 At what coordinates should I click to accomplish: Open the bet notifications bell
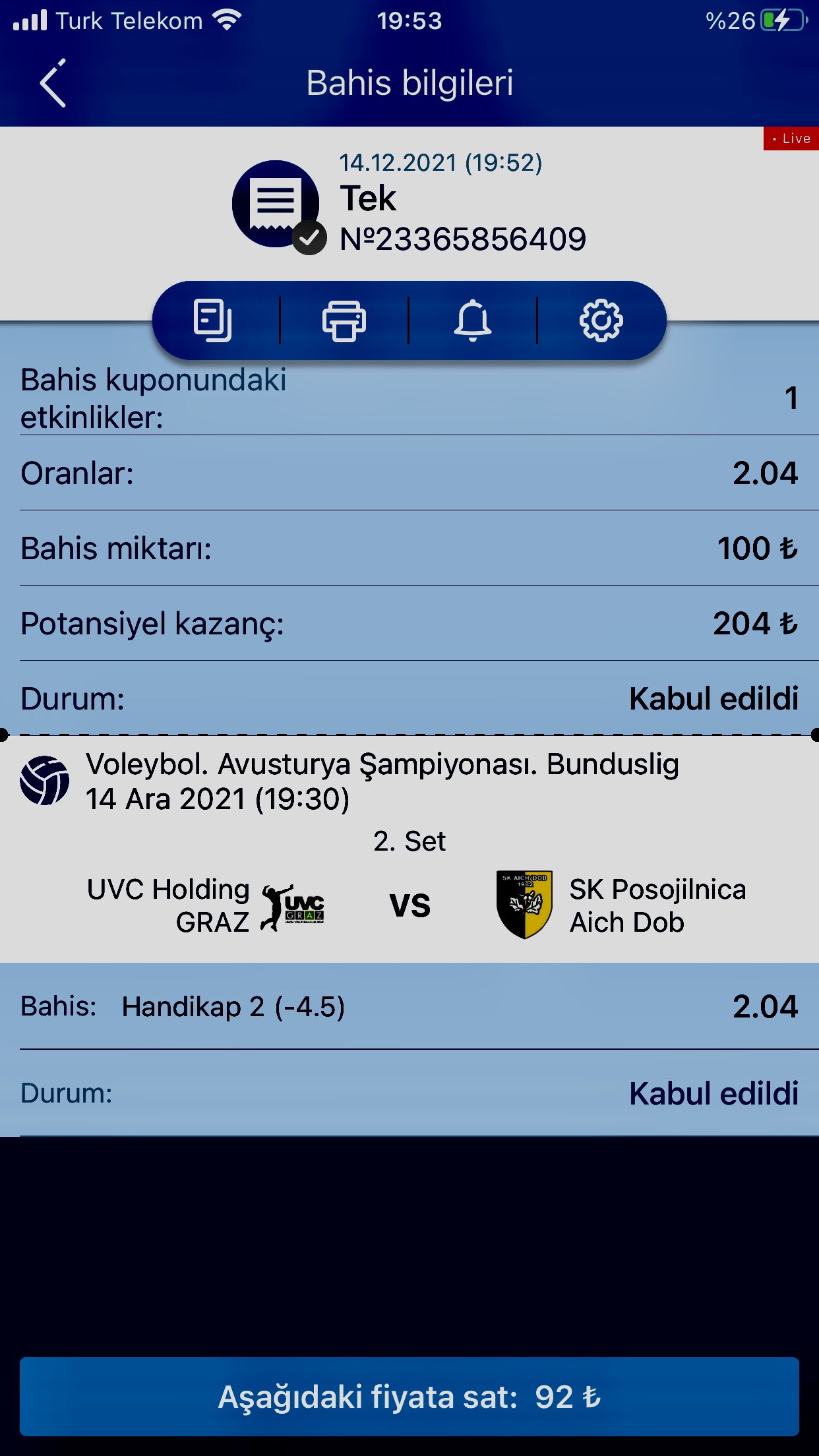click(473, 320)
